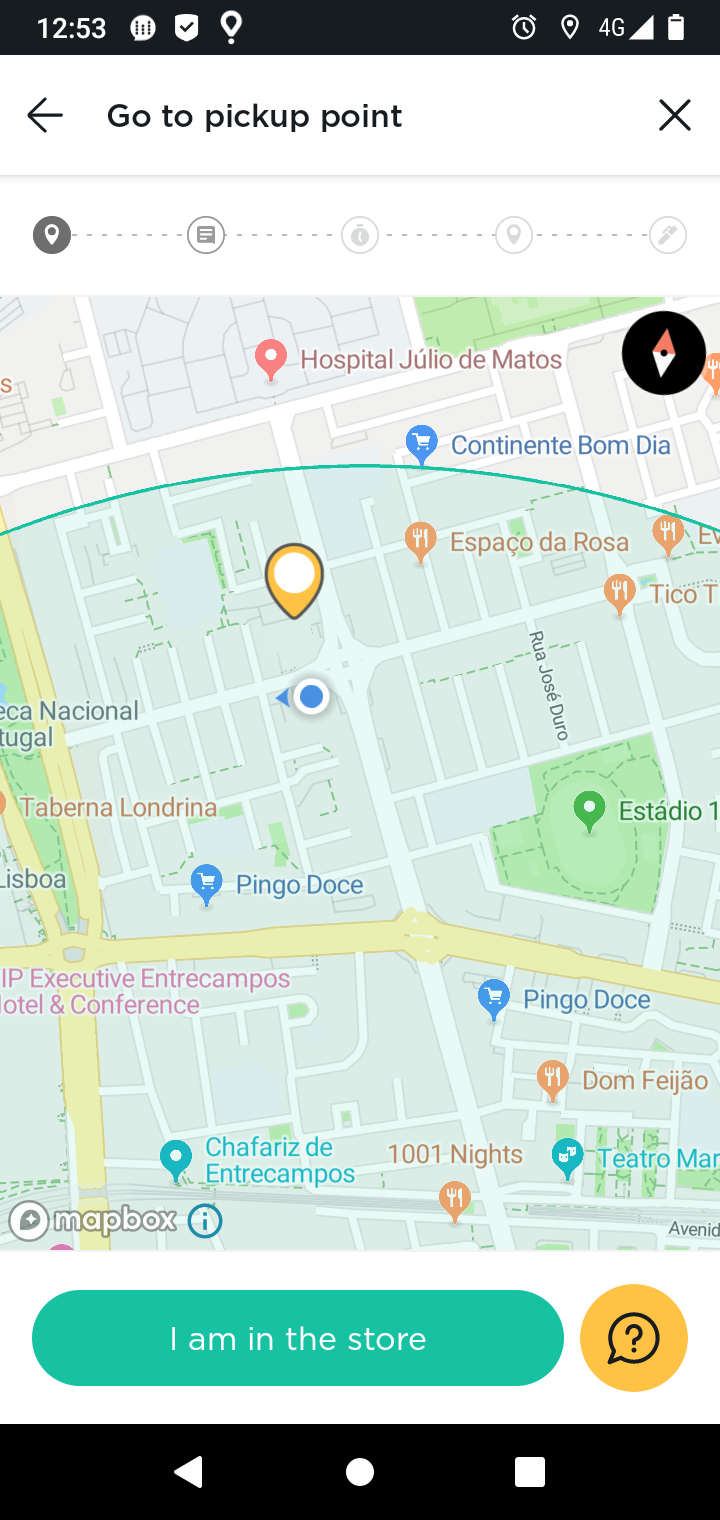Tap the blue current location dot

pos(311,696)
